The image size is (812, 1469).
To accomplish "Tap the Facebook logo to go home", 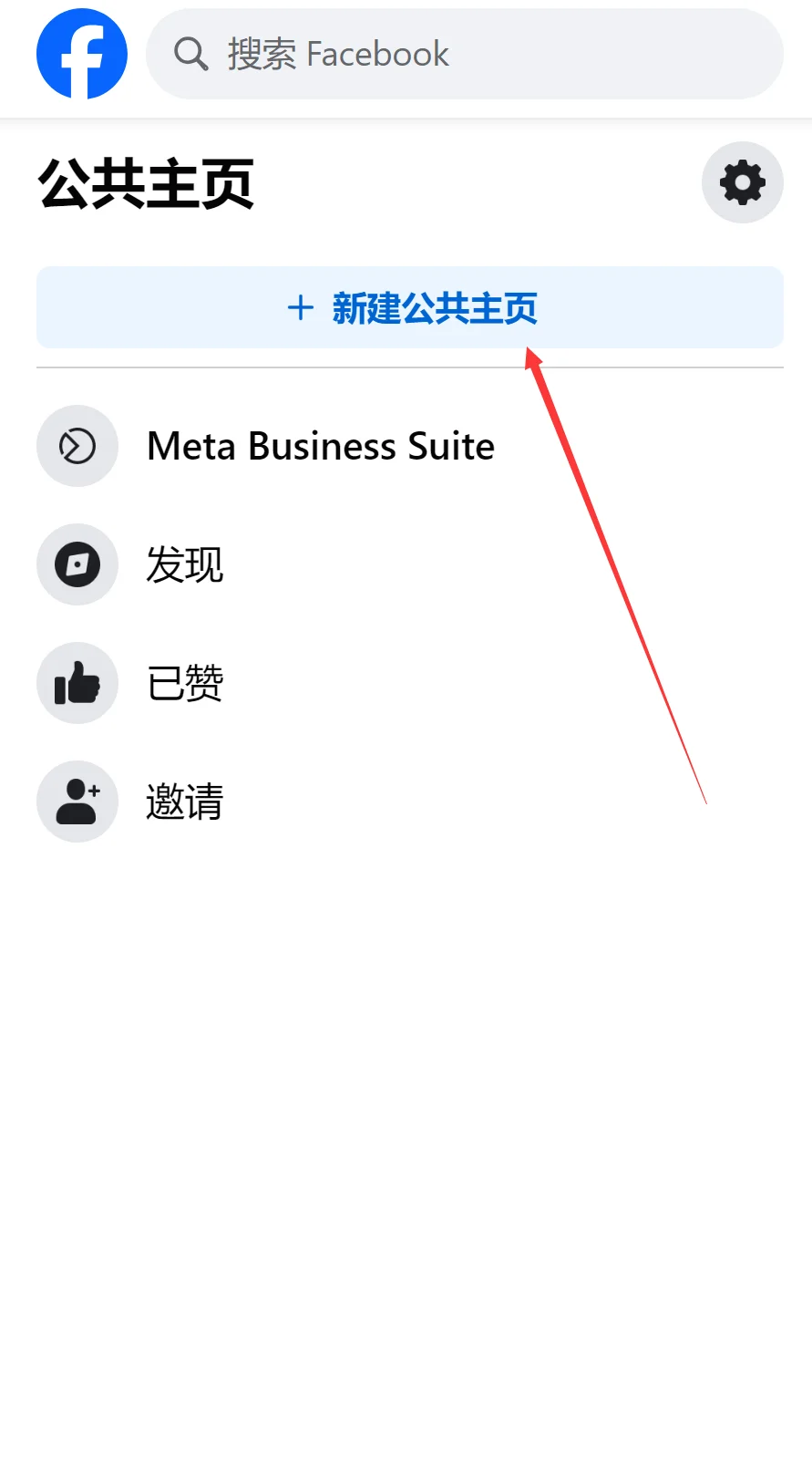I will [x=82, y=54].
